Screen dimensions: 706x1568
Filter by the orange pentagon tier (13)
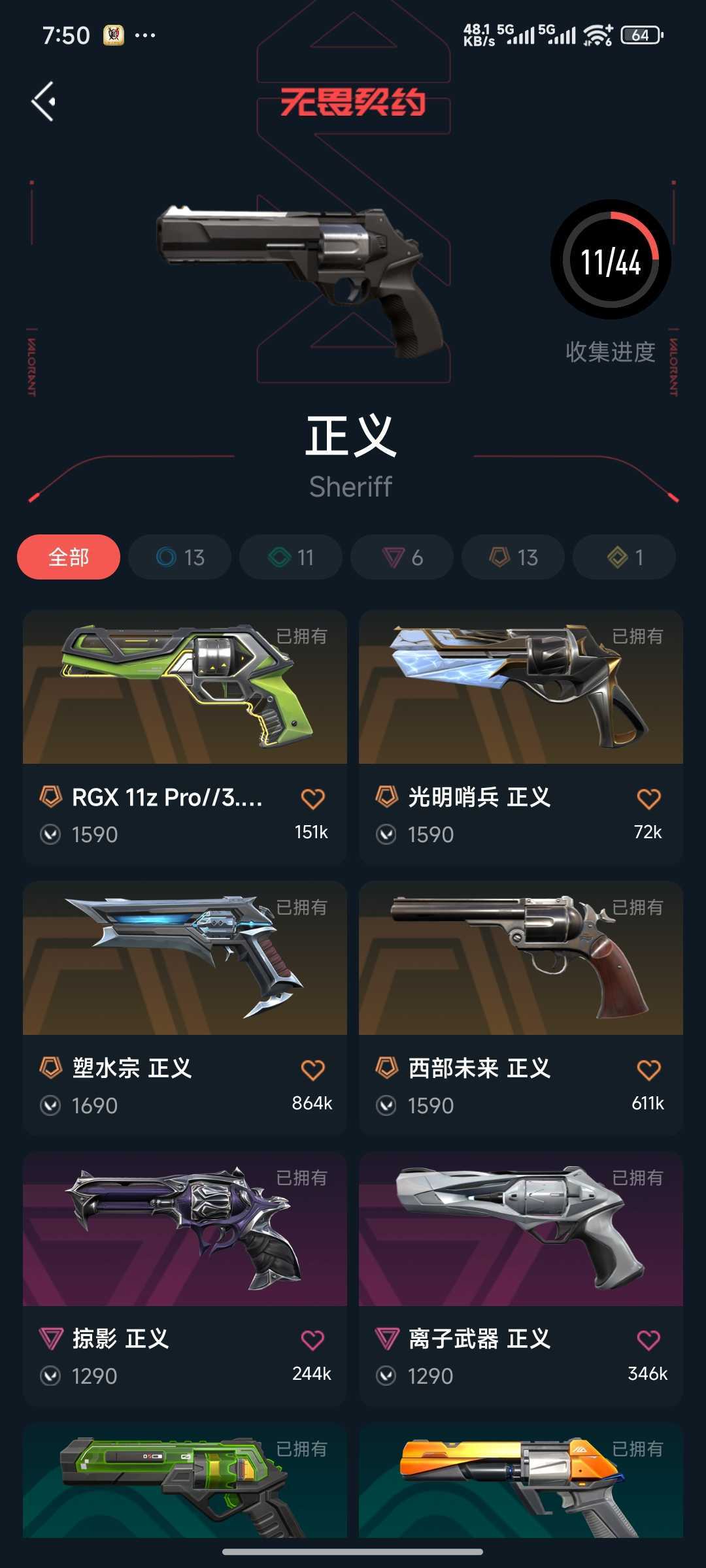513,557
